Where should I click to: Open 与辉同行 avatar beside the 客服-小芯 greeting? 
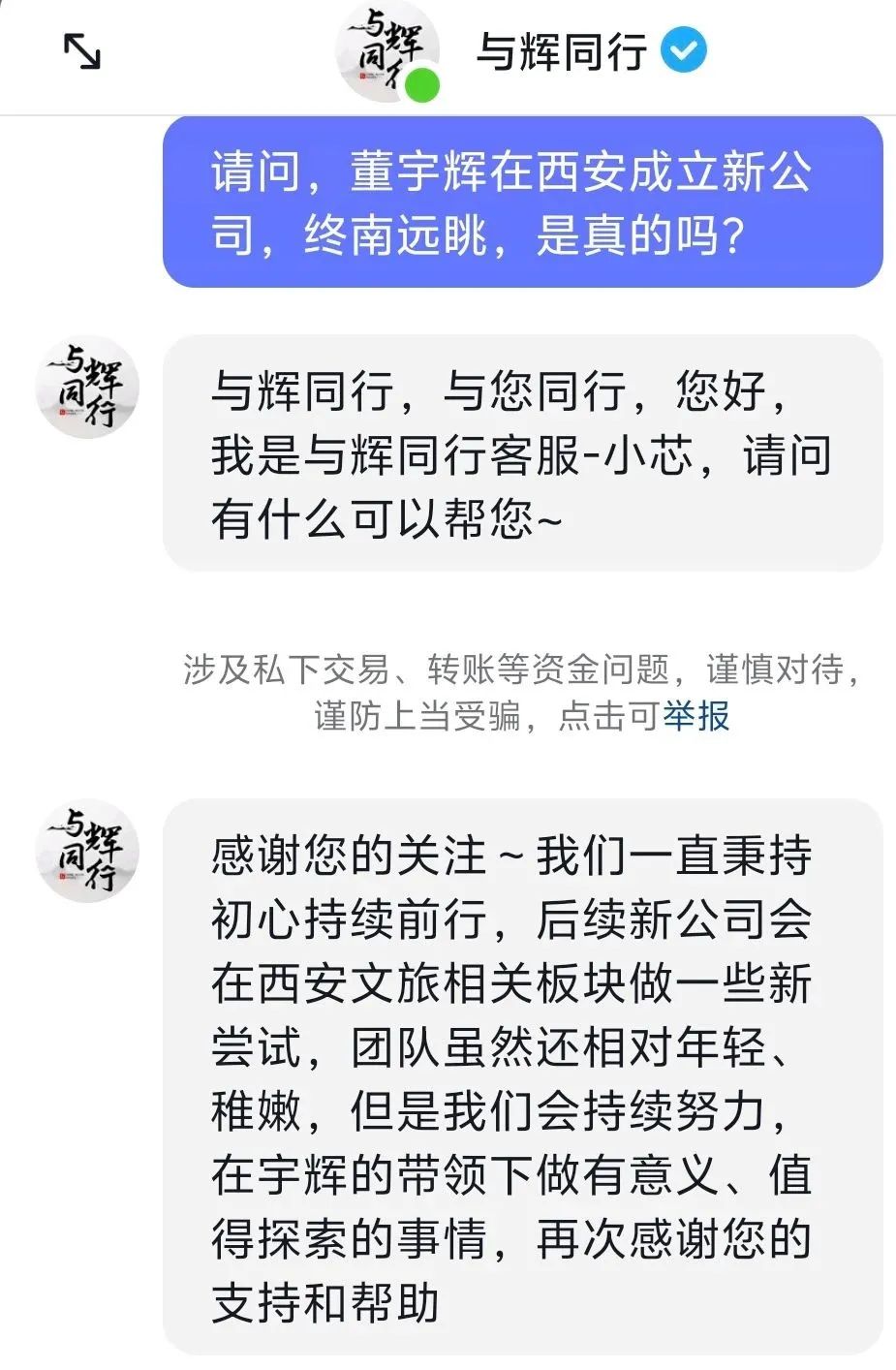pos(87,387)
